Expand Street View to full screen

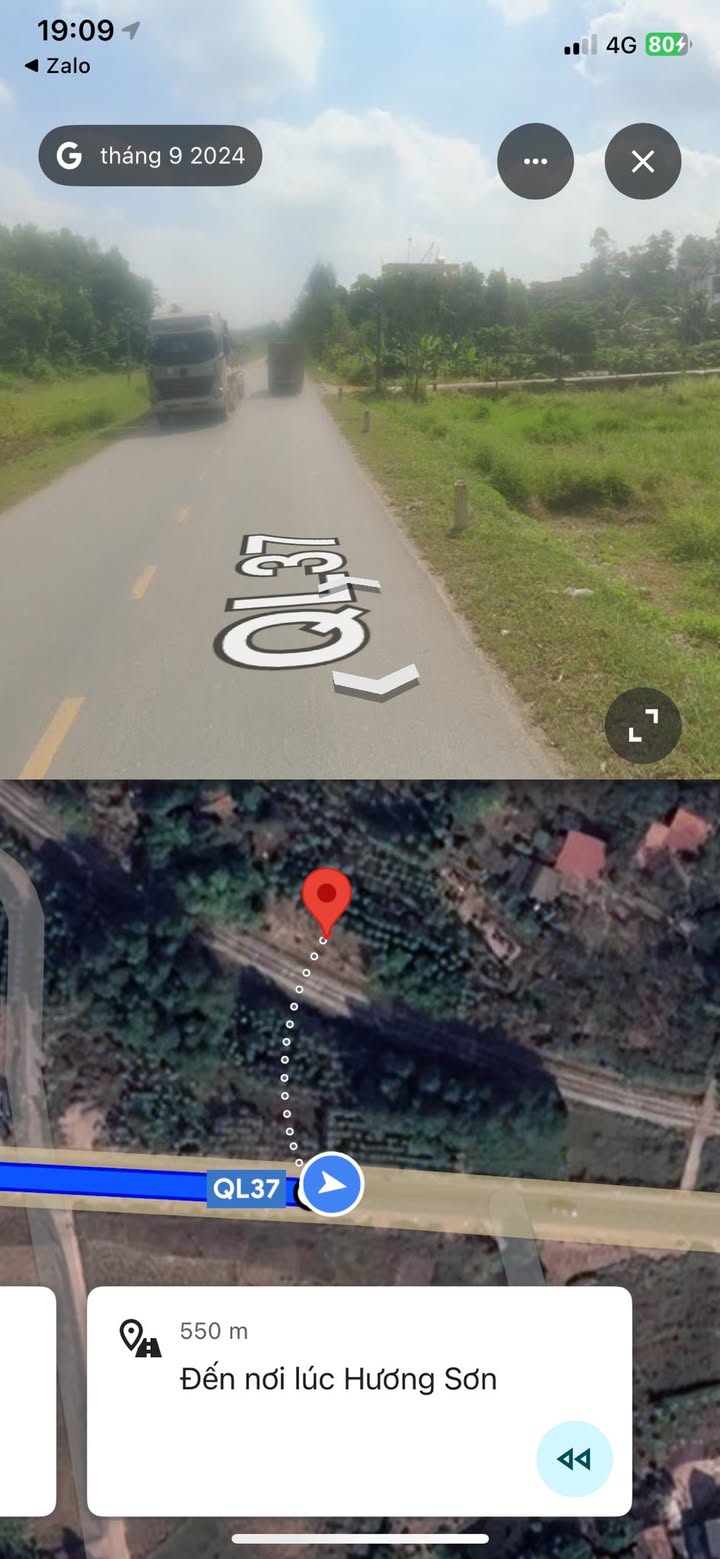point(643,726)
